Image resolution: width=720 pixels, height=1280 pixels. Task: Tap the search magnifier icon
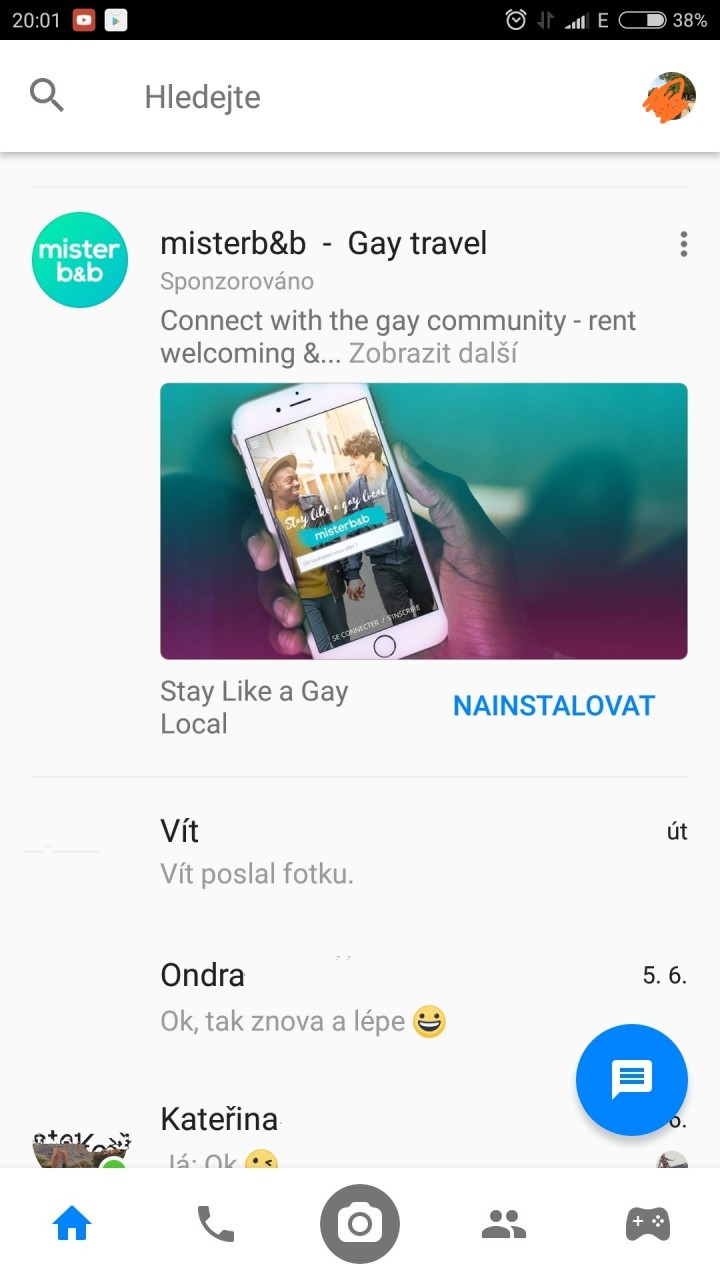click(x=47, y=96)
